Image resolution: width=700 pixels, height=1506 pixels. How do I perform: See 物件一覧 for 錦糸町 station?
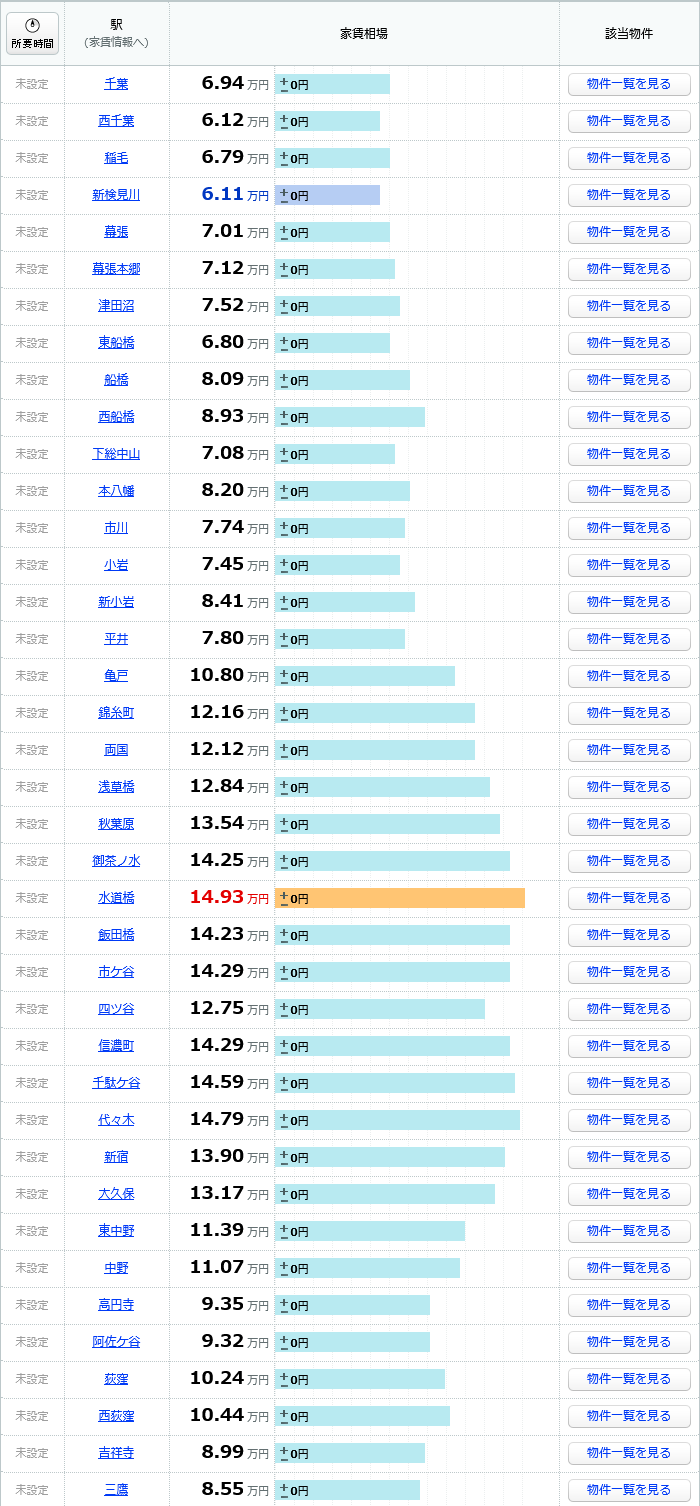point(629,713)
